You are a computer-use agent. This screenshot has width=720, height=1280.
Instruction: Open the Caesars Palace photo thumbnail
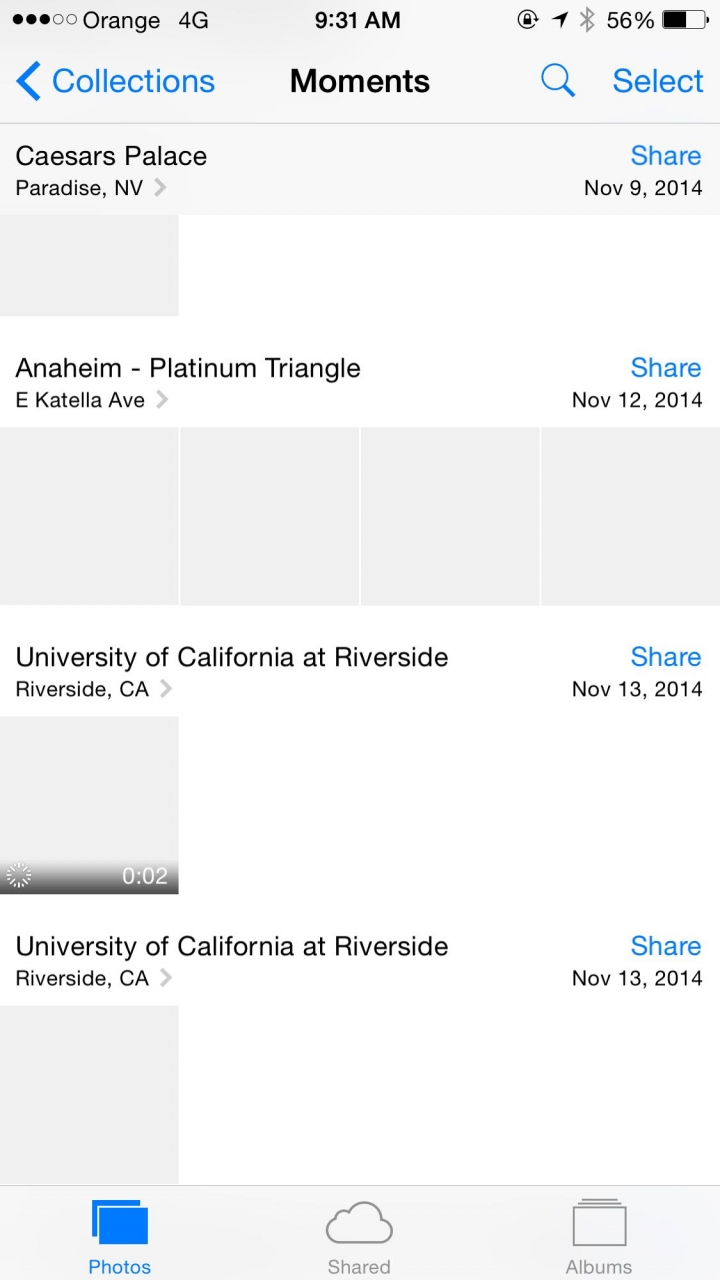tap(89, 265)
